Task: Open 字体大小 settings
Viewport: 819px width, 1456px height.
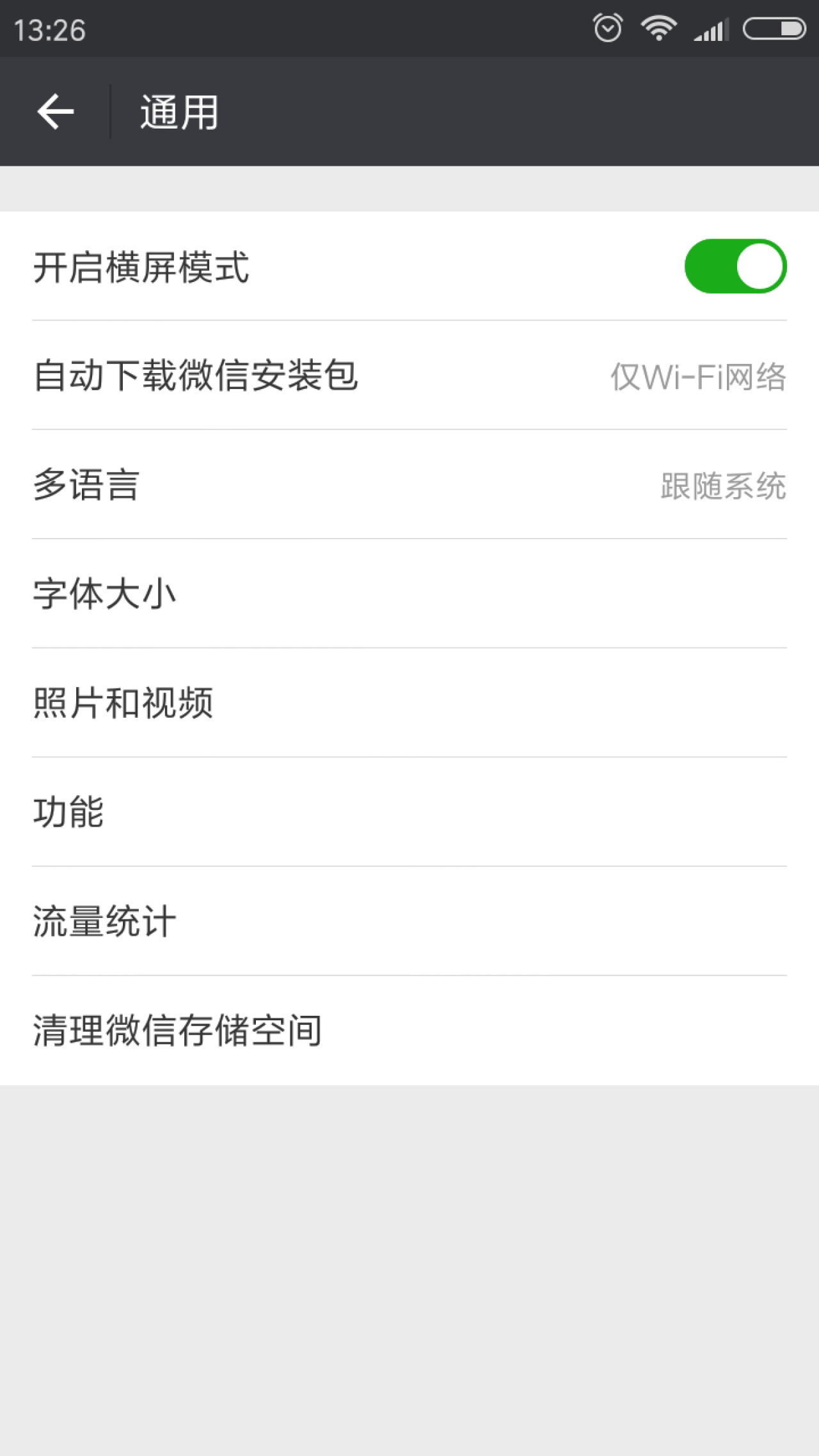Action: coord(409,594)
